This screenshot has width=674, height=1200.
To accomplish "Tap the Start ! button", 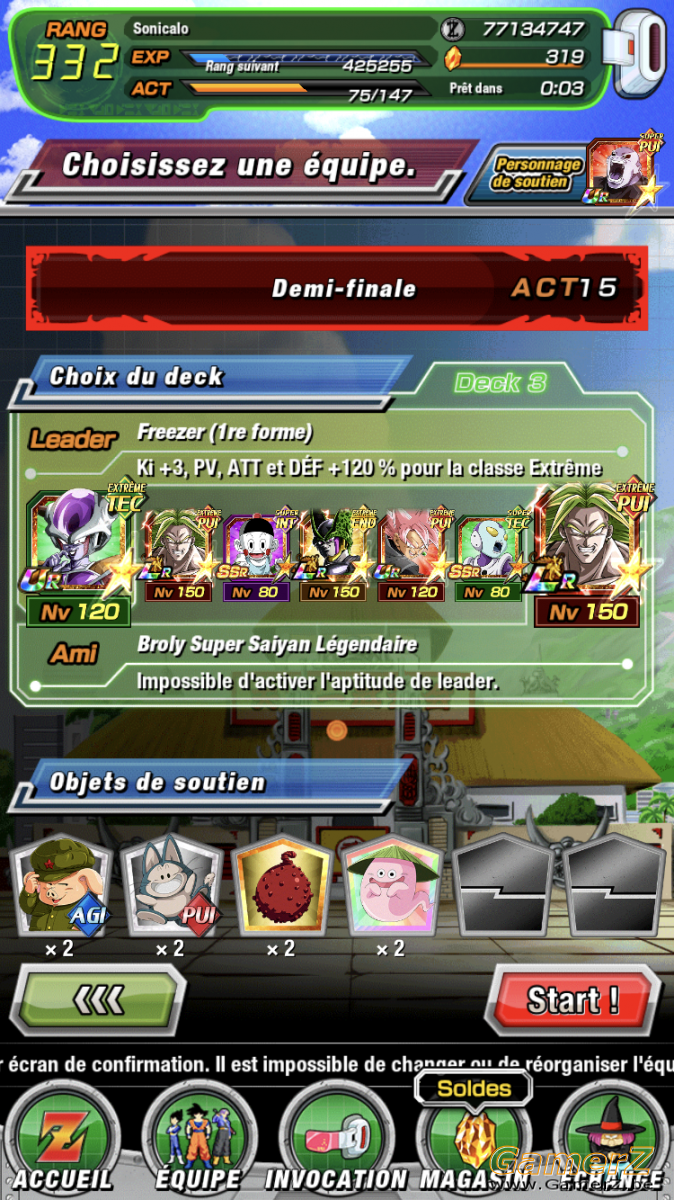I will click(x=572, y=998).
